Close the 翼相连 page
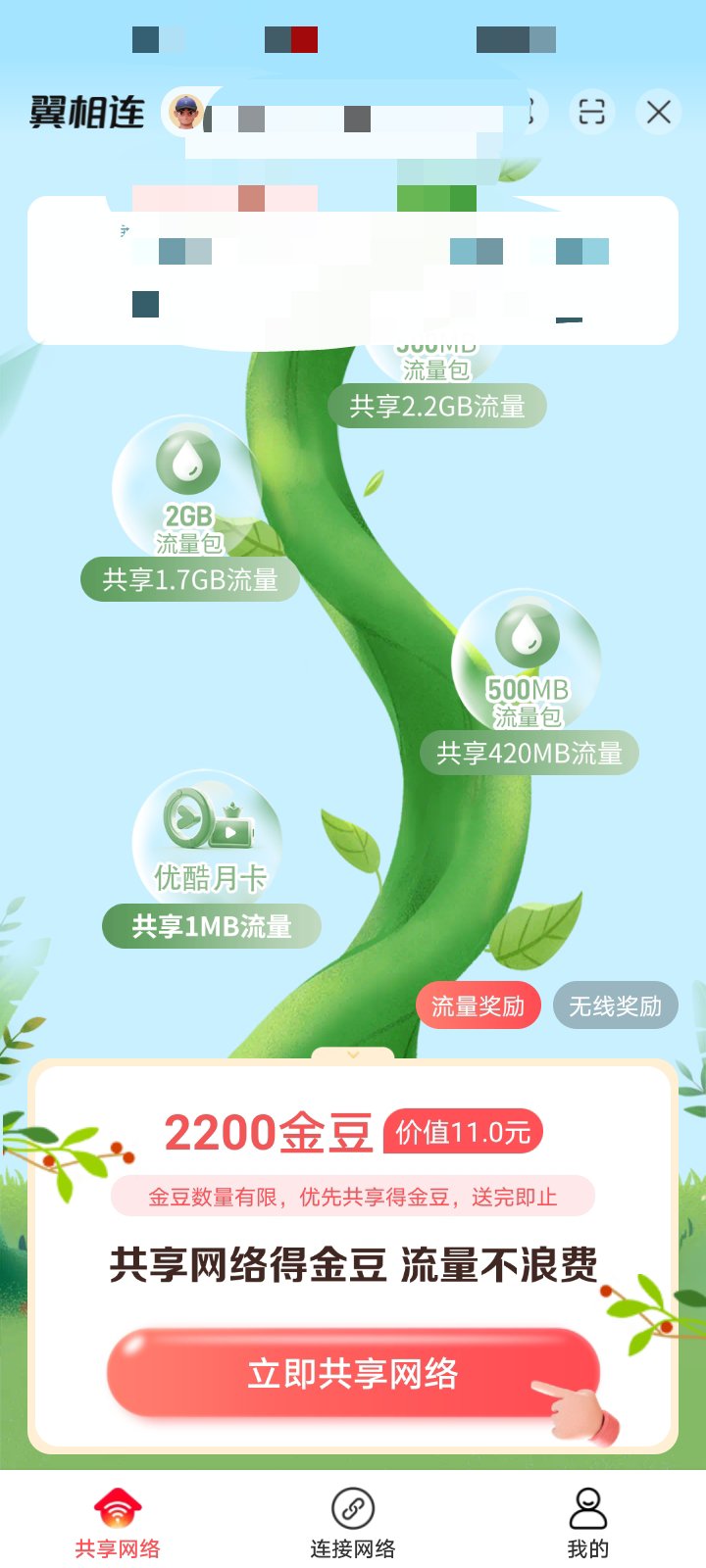This screenshot has width=706, height=1568. click(659, 112)
